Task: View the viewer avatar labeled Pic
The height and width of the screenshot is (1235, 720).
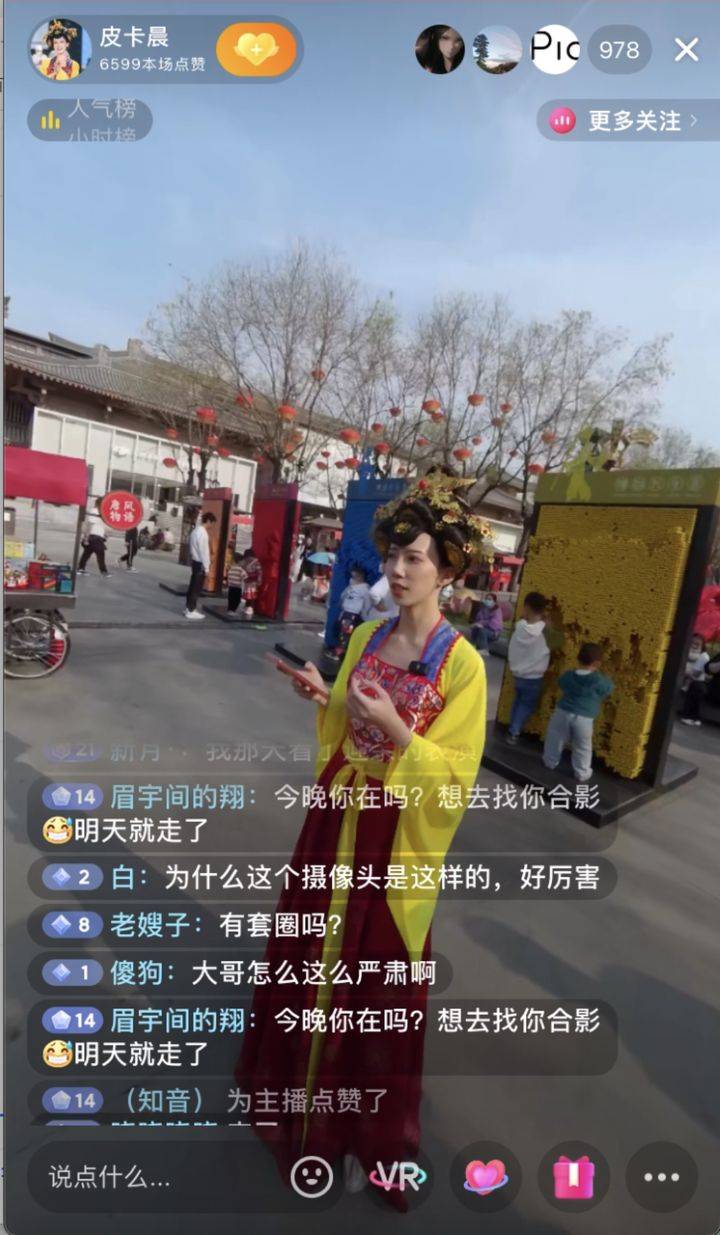Action: point(555,49)
